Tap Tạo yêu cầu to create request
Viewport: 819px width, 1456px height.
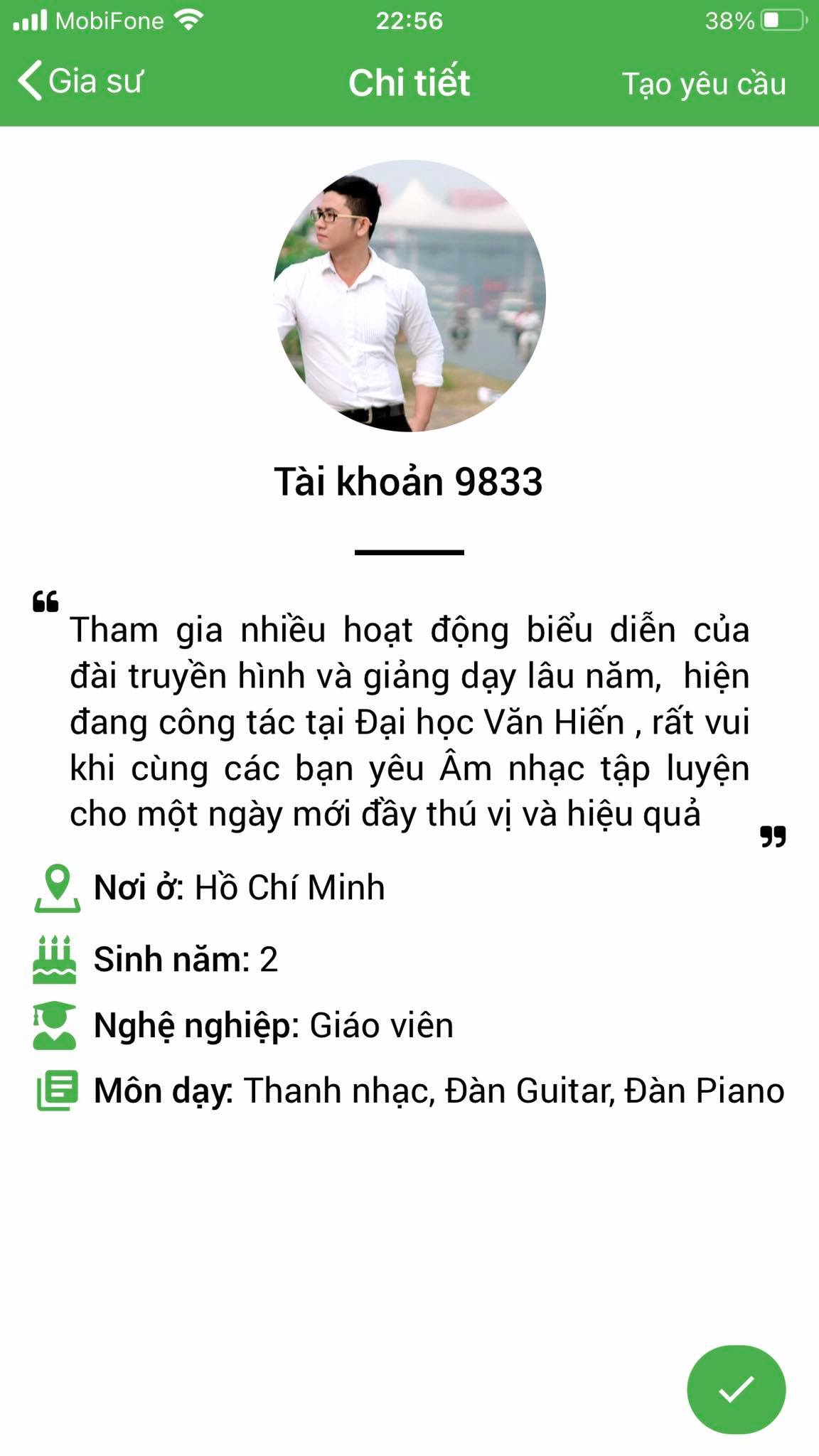tap(703, 84)
